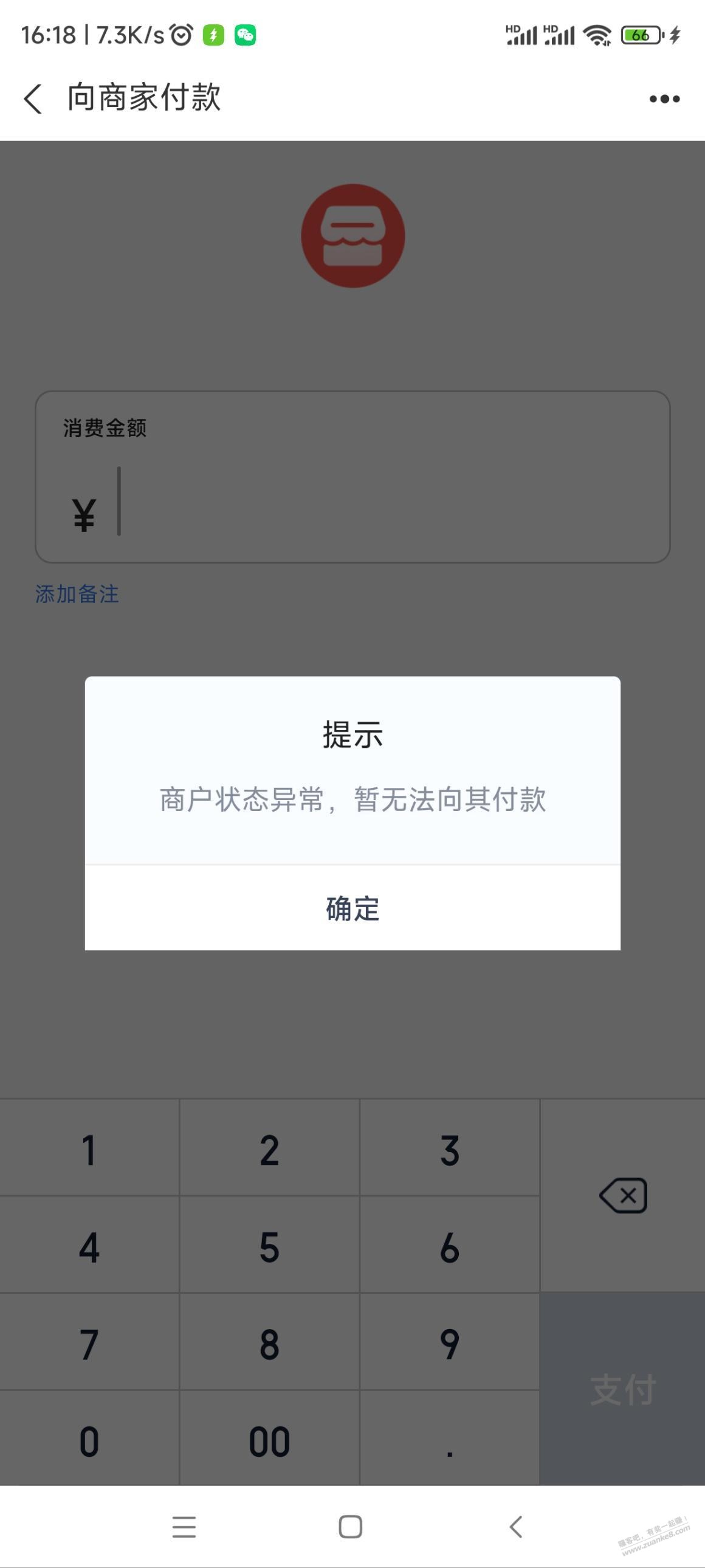Tap the 添加备注 link
Viewport: 705px width, 1568px height.
tap(77, 594)
